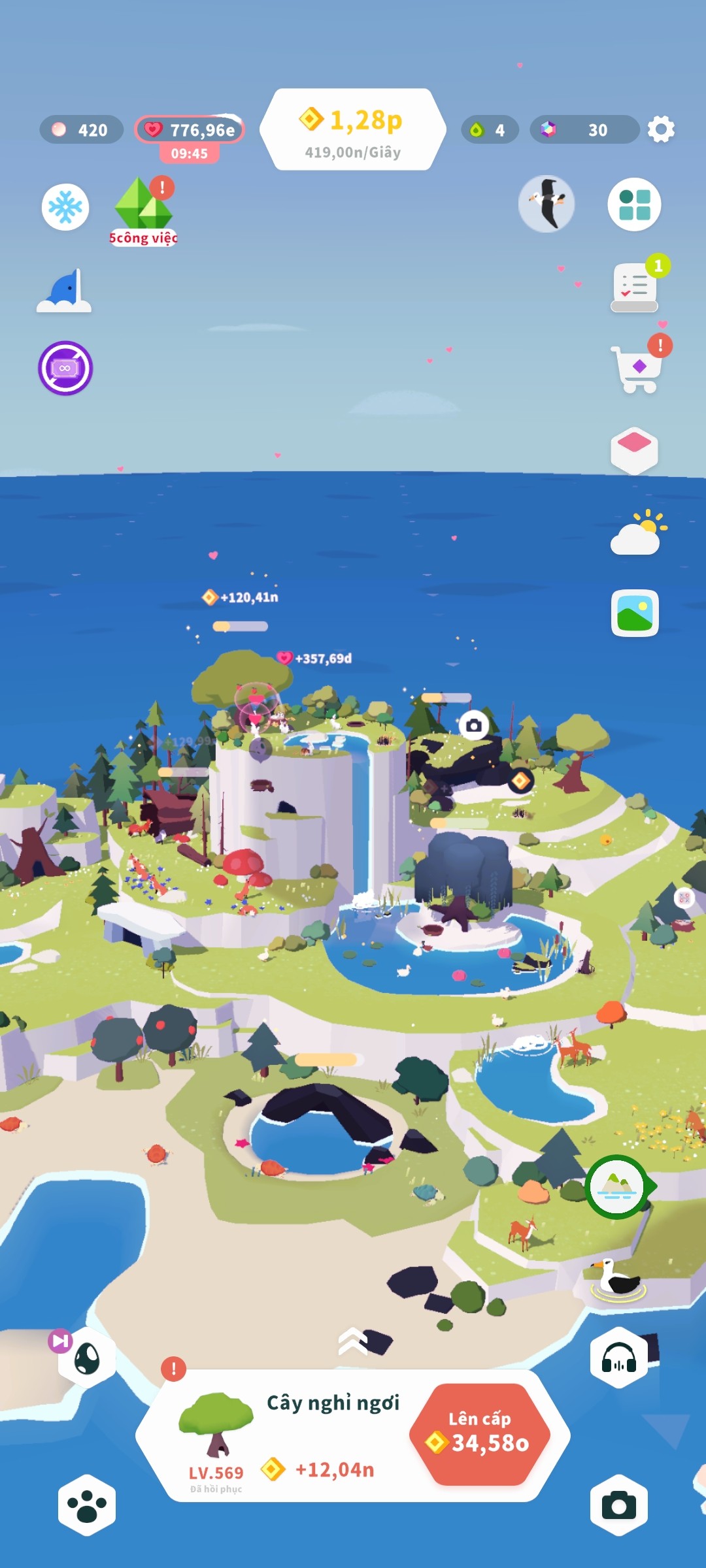706x1568 pixels.
Task: Open the blue whale event icon
Action: [64, 291]
